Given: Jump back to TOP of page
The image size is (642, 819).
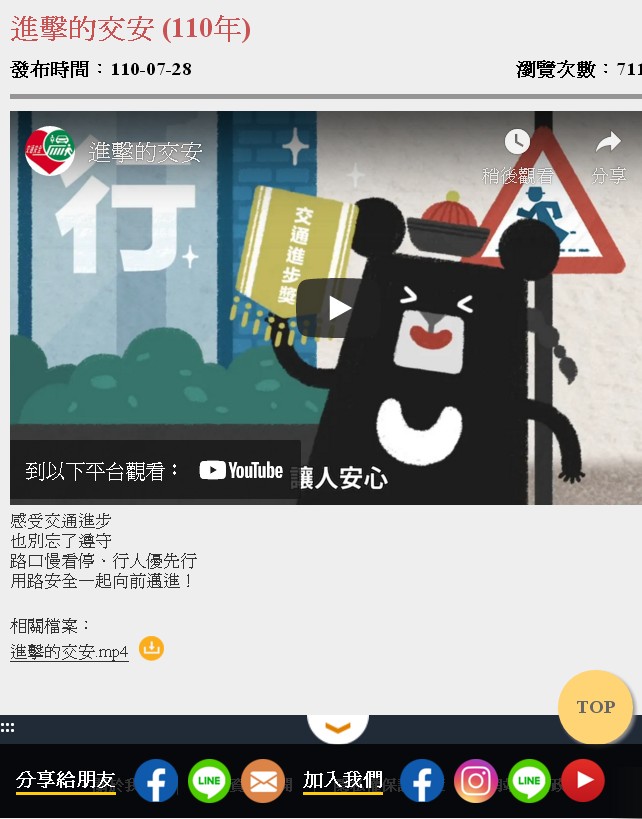Looking at the screenshot, I should [595, 707].
